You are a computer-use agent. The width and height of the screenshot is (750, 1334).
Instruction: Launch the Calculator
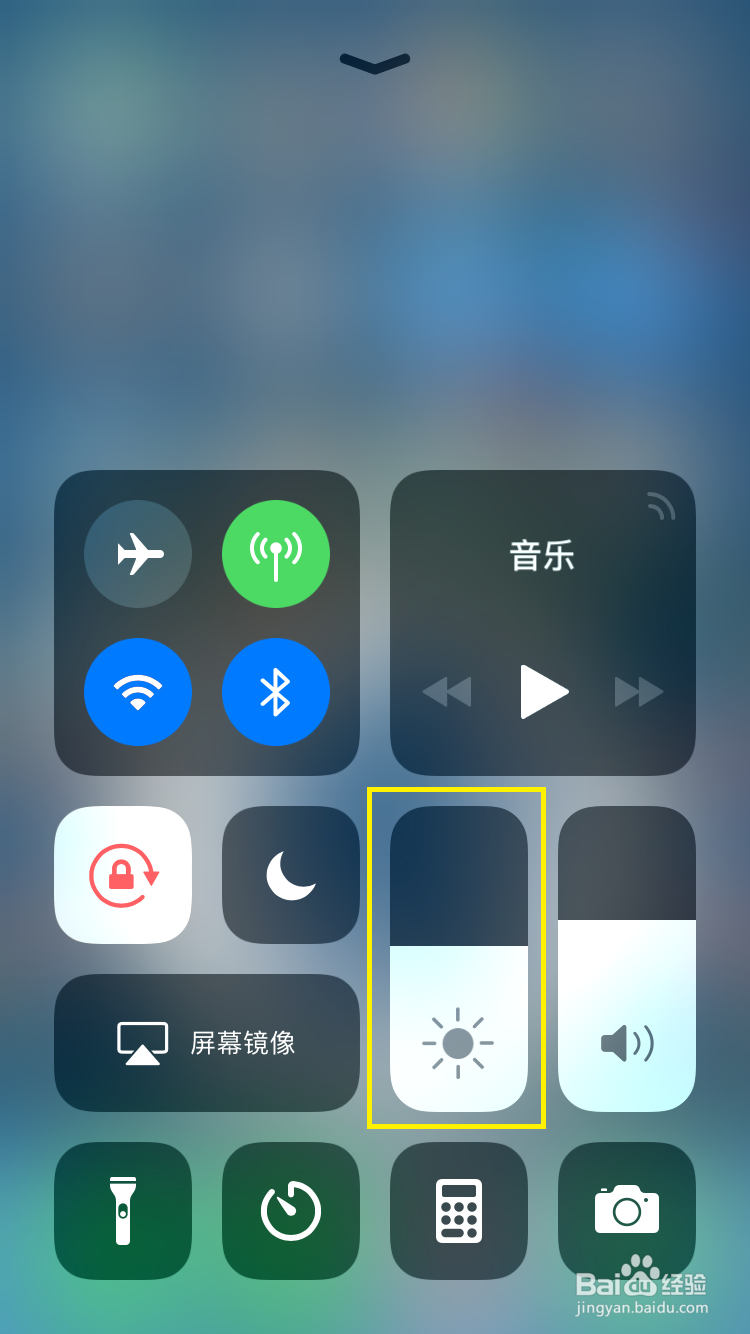click(x=458, y=1210)
